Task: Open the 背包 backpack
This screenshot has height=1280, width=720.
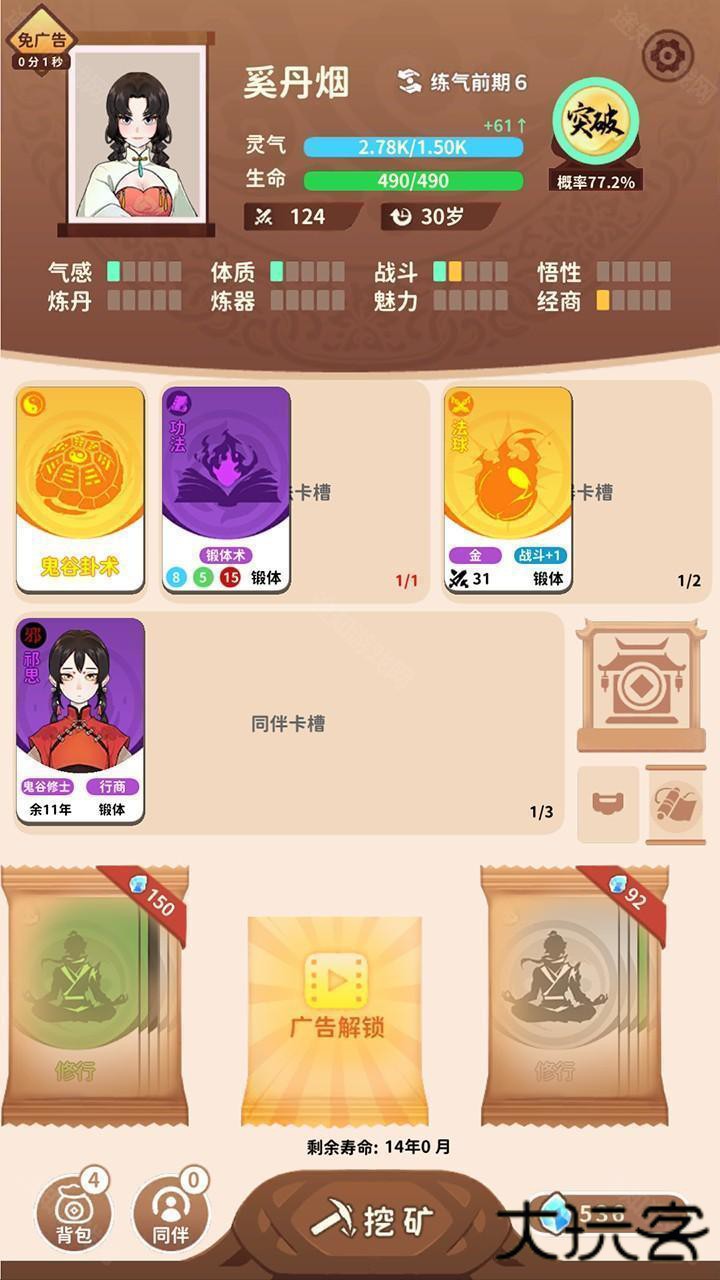Action: click(x=74, y=1213)
